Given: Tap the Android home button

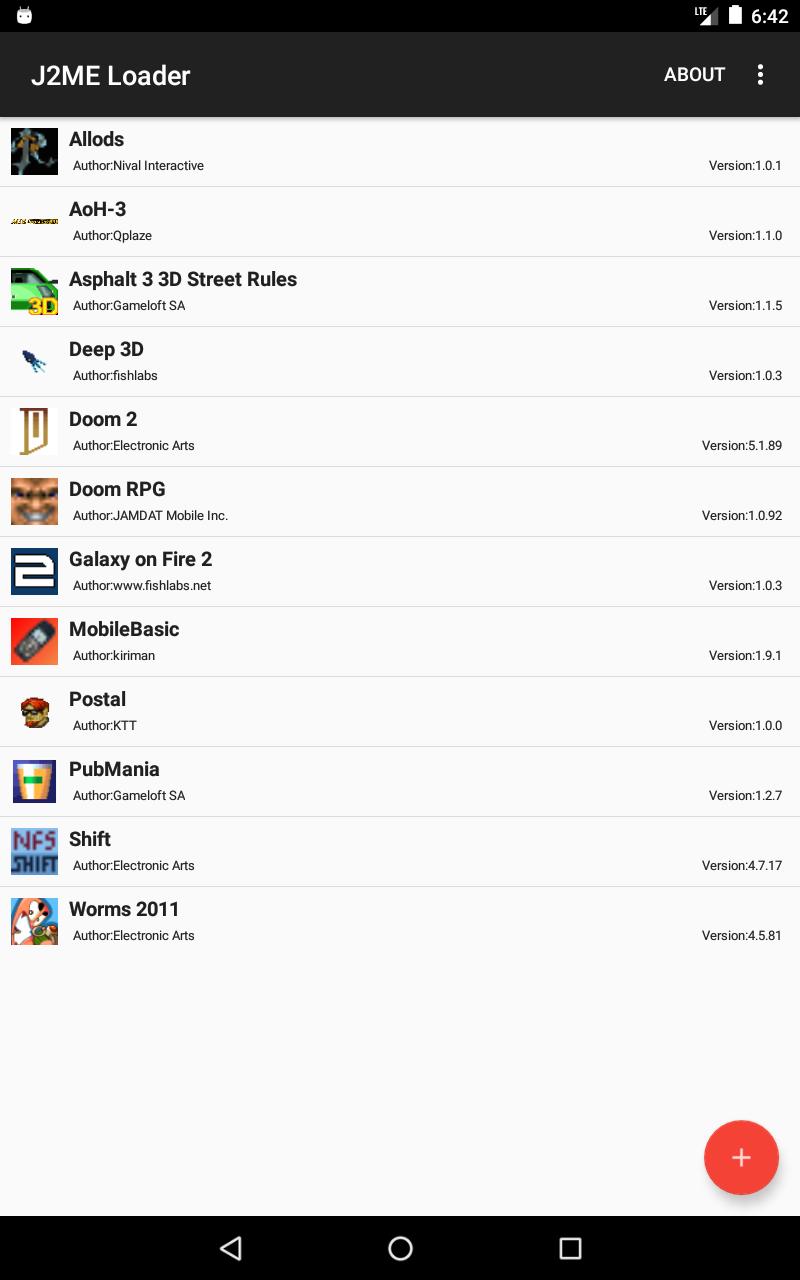Looking at the screenshot, I should pos(400,1248).
